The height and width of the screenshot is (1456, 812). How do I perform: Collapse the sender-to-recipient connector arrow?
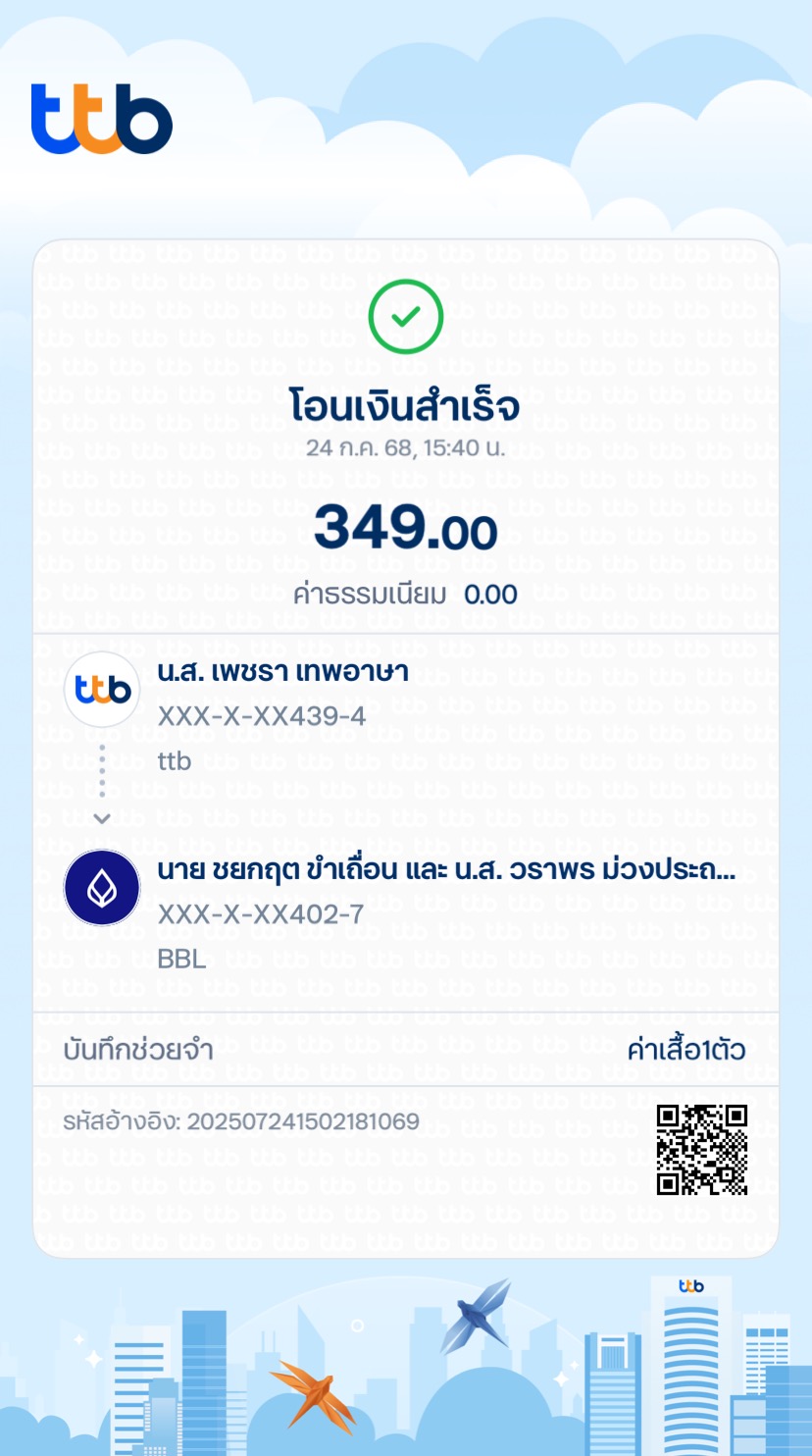pyautogui.click(x=101, y=770)
